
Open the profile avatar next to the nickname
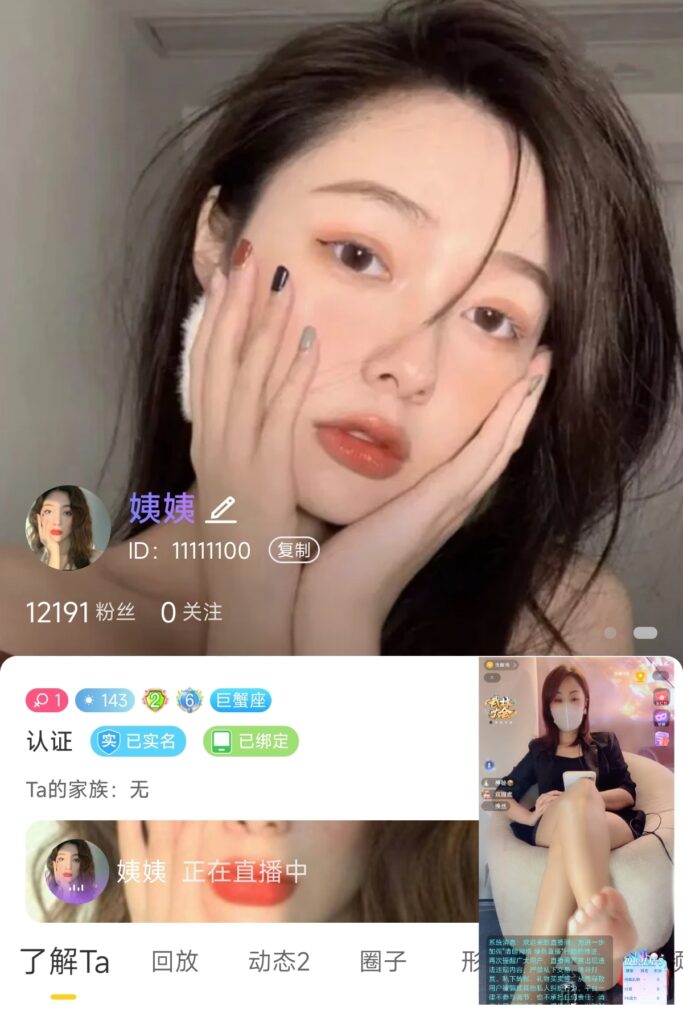click(x=68, y=528)
